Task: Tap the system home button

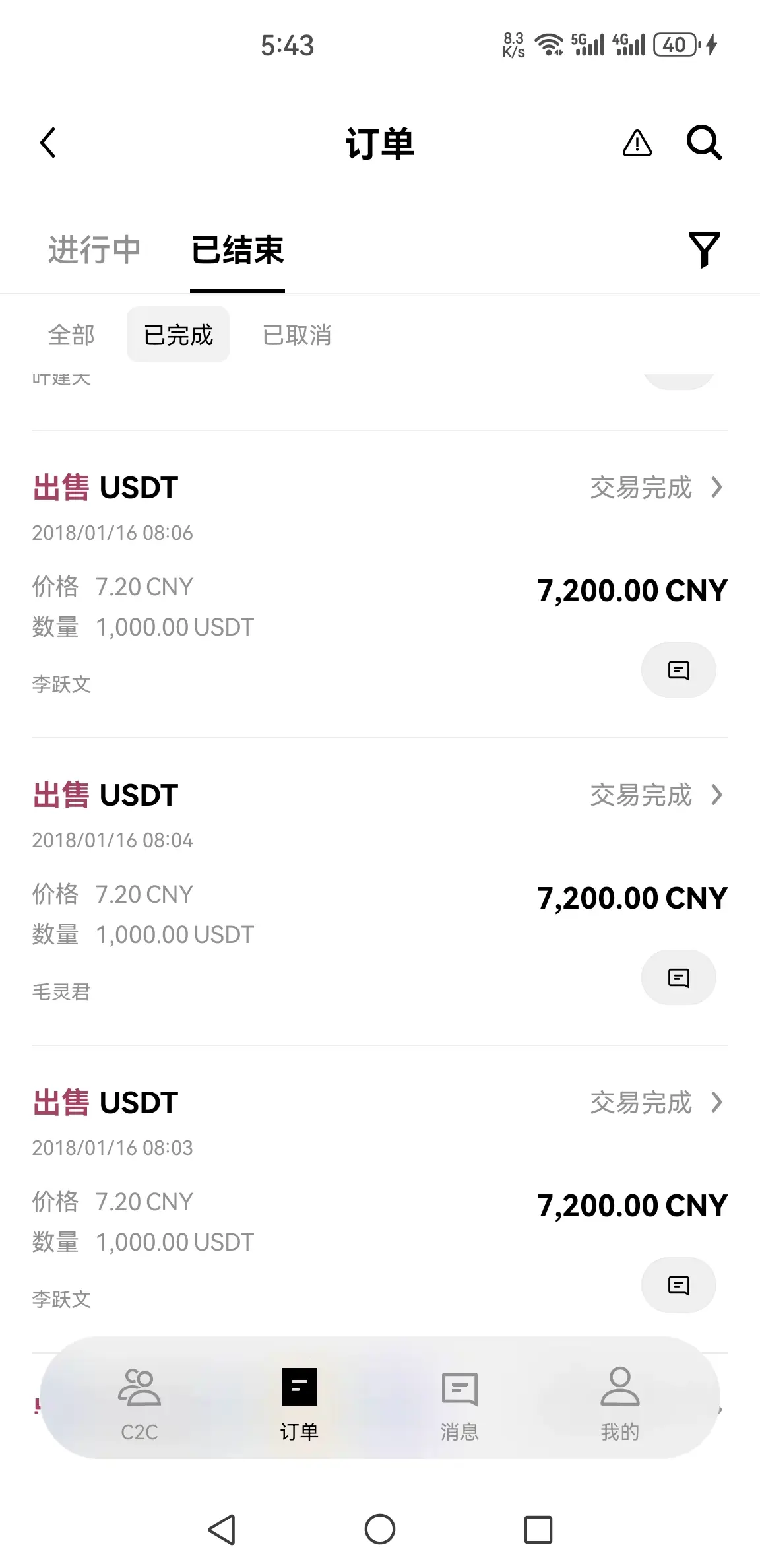Action: (380, 1529)
